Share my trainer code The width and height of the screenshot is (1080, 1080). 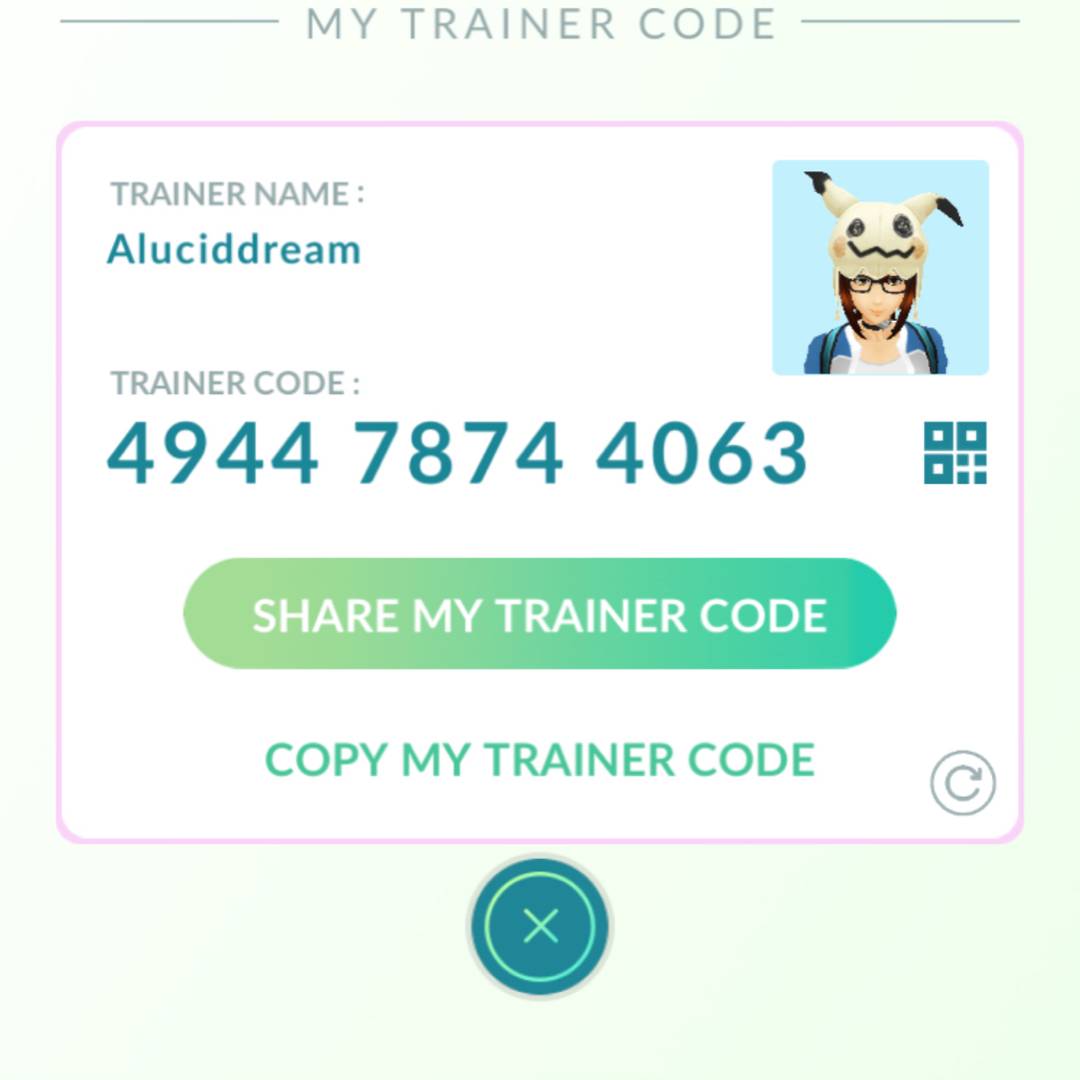click(x=539, y=614)
